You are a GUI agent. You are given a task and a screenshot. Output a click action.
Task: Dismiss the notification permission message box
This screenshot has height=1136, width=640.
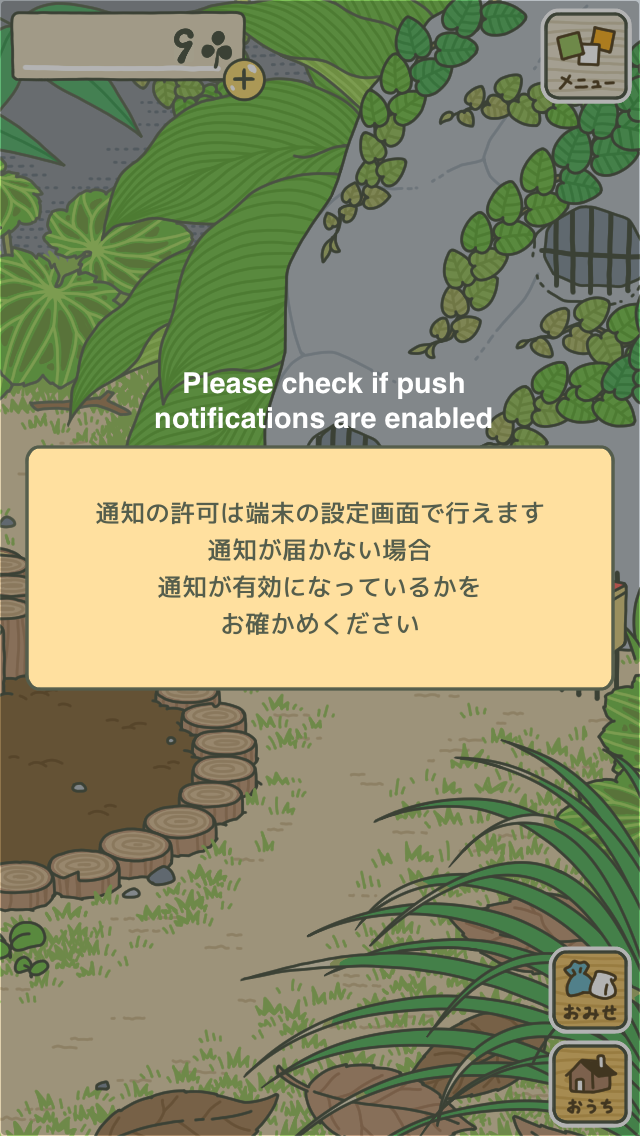point(320,567)
